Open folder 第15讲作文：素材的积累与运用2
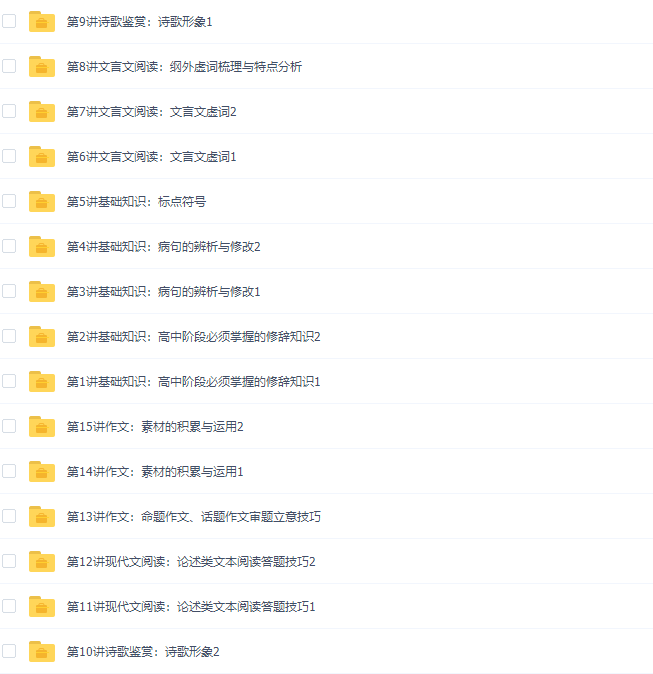Viewport: 653px width, 674px height. coord(155,426)
